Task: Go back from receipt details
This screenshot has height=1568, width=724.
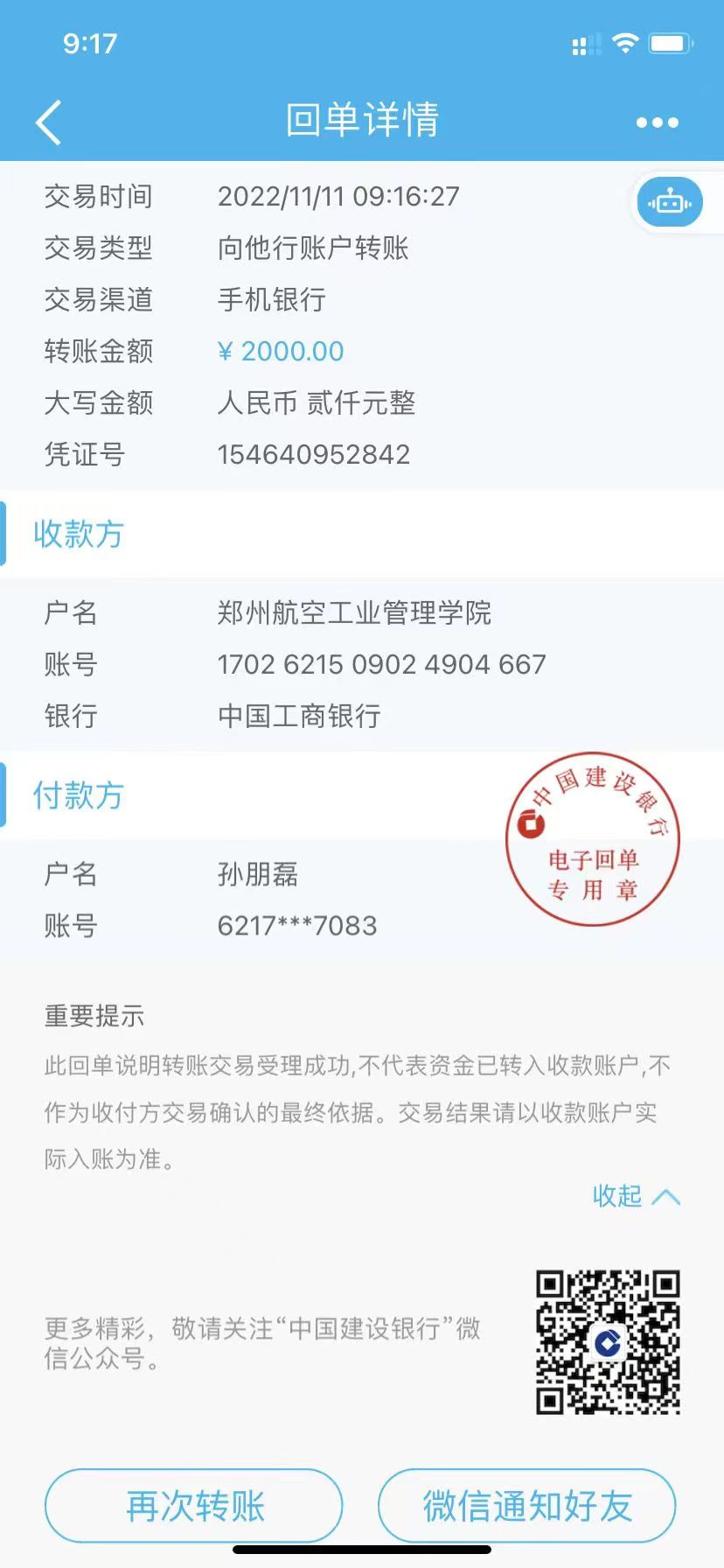Action: 49,122
